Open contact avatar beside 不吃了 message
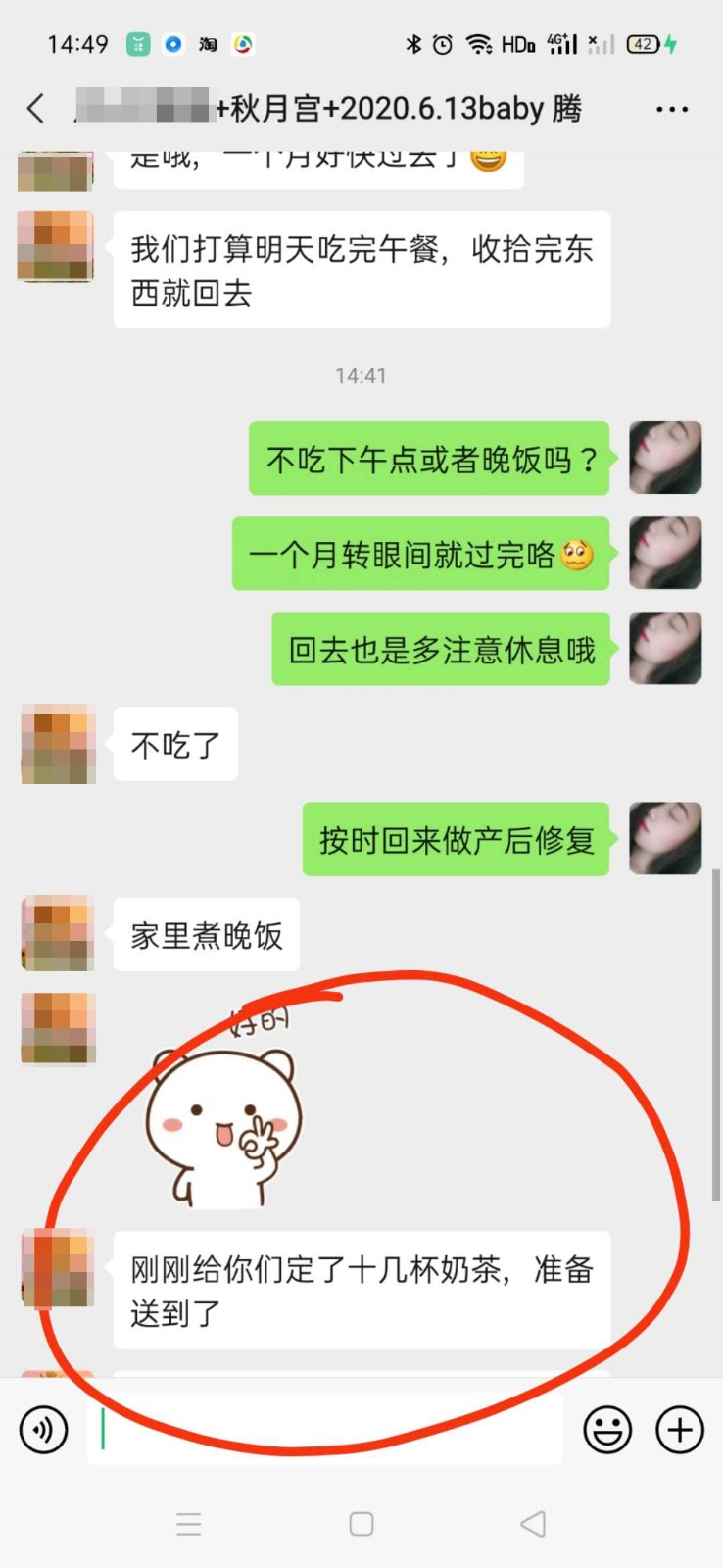Screen dimensions: 723x1568 59,745
